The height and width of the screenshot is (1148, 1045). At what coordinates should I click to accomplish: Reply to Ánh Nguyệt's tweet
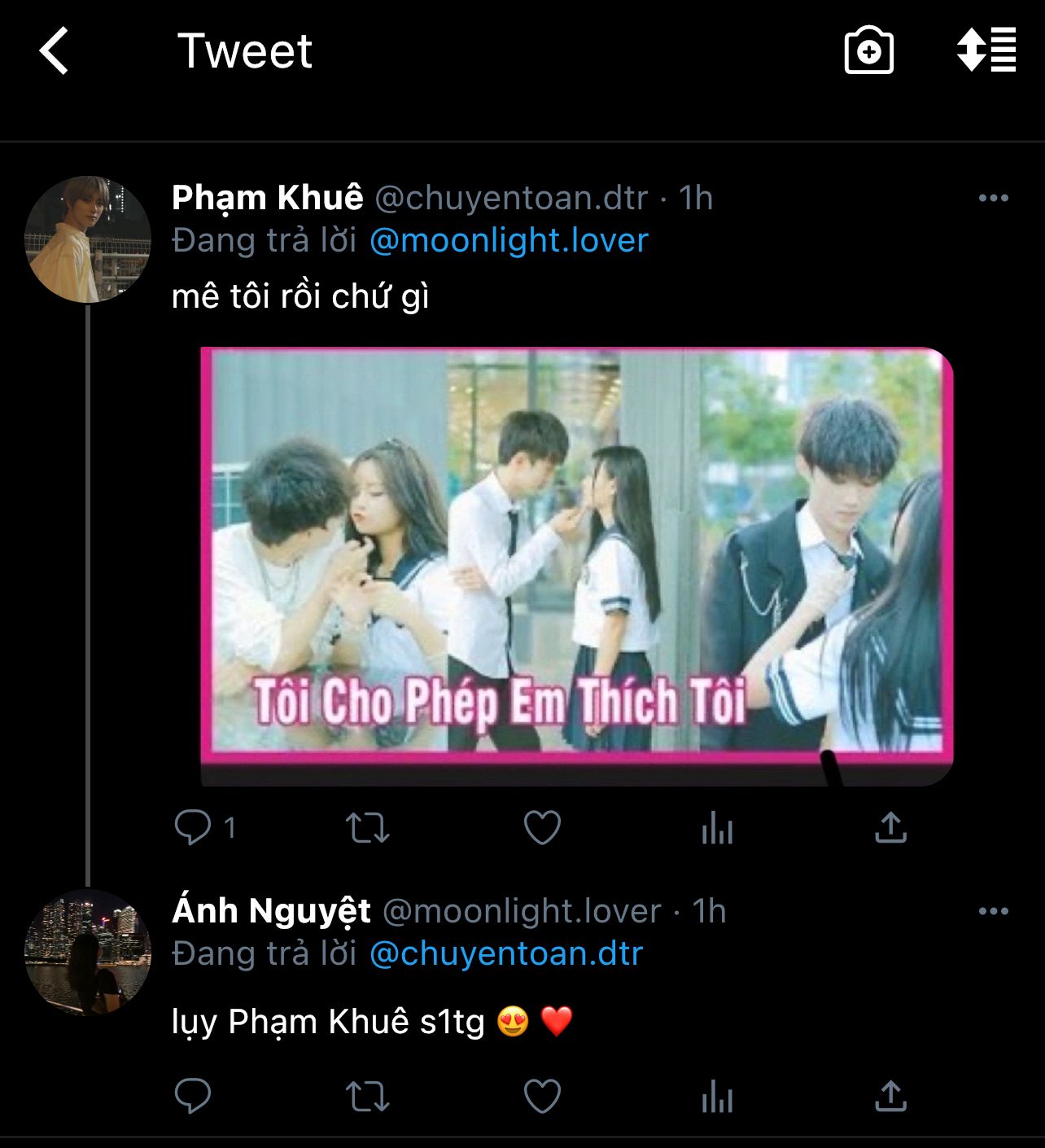(194, 1096)
